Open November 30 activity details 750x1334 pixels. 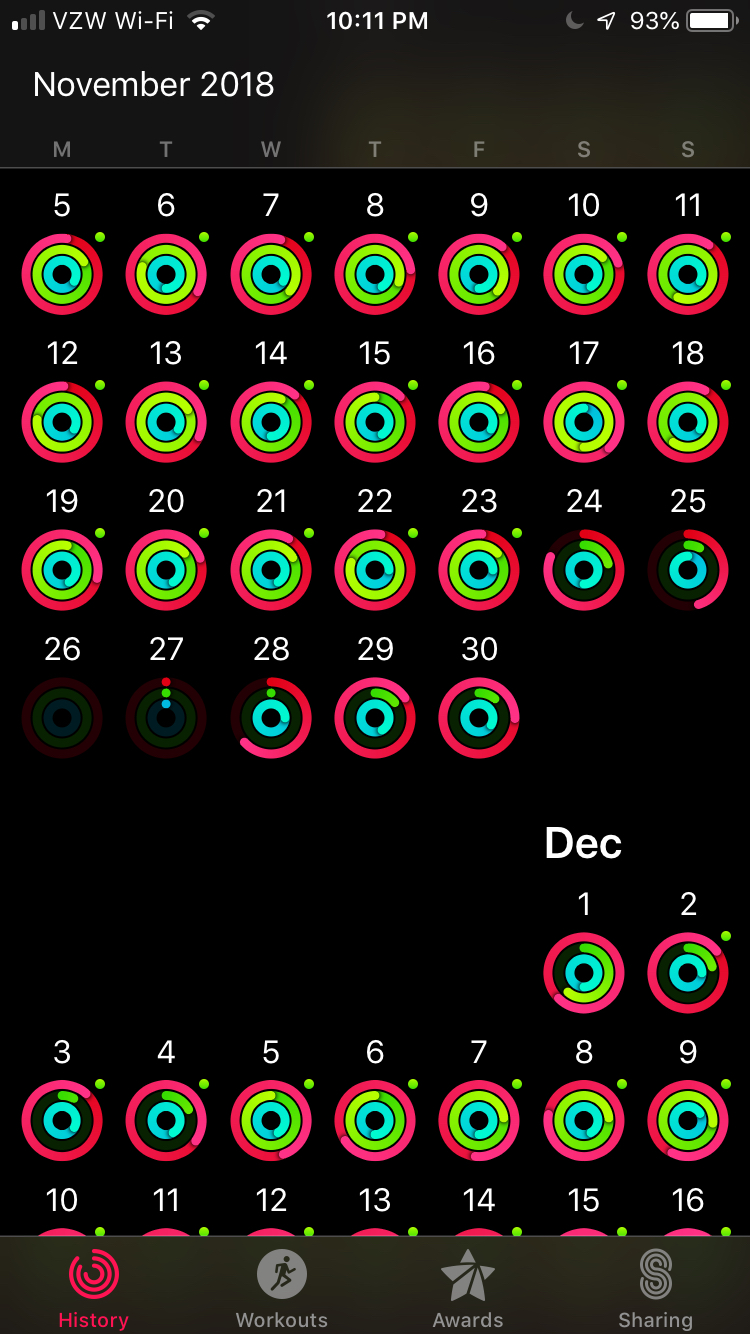pos(479,718)
